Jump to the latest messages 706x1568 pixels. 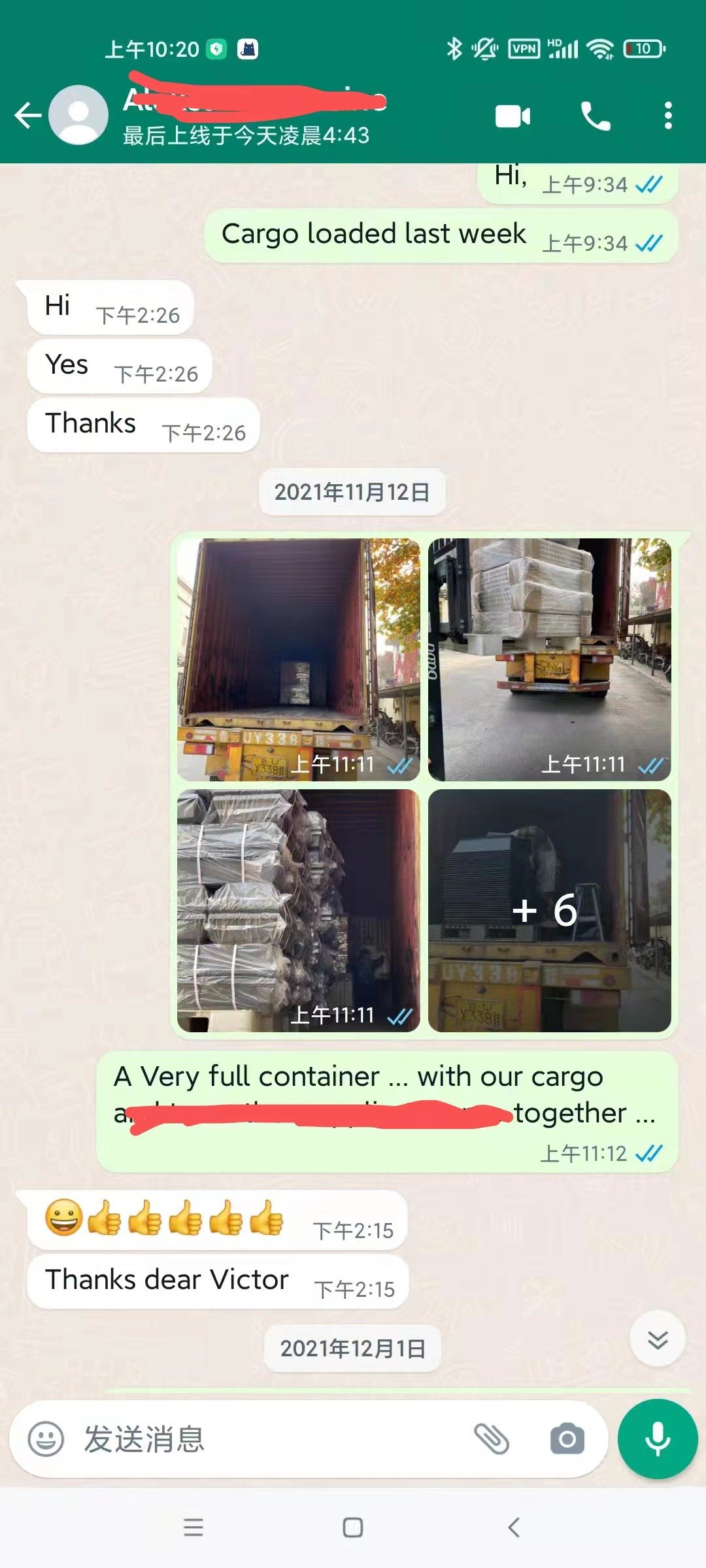657,1339
